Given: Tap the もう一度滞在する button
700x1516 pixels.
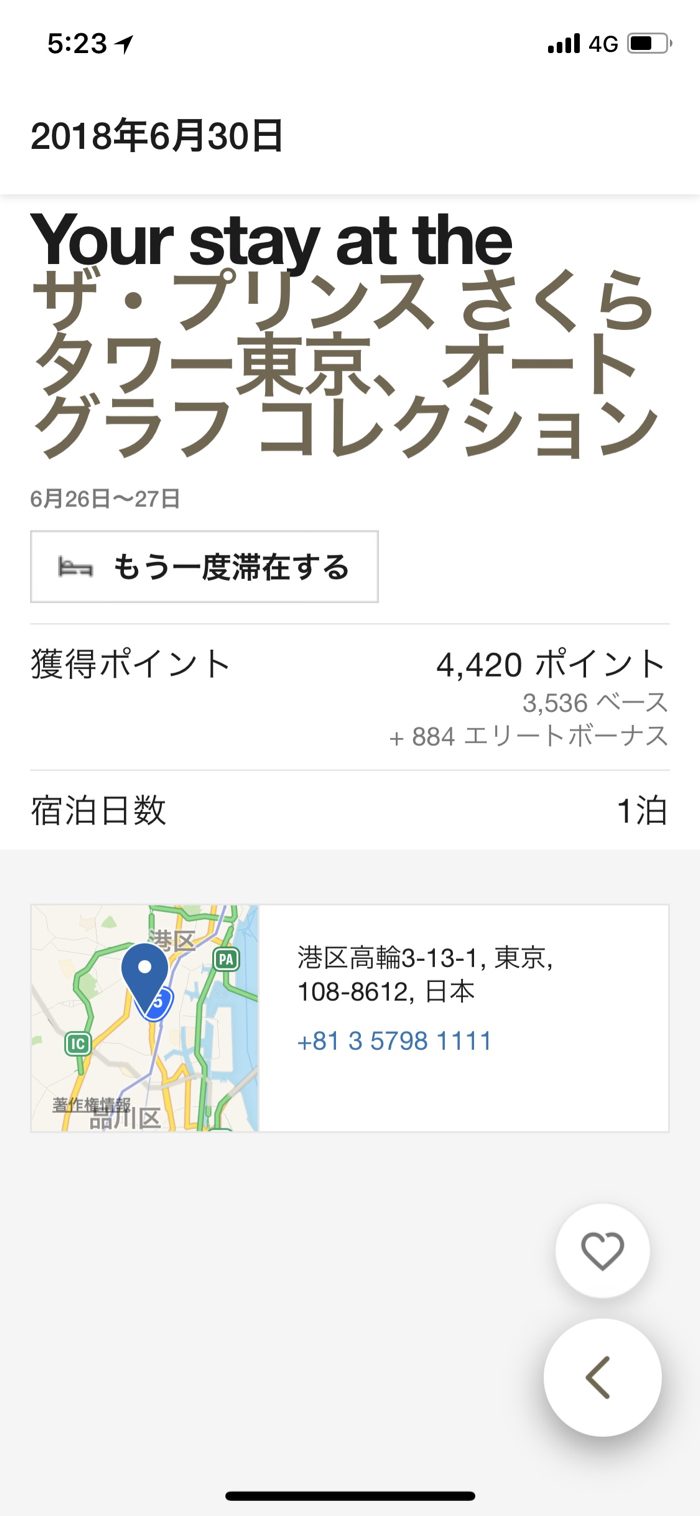Looking at the screenshot, I should (204, 567).
